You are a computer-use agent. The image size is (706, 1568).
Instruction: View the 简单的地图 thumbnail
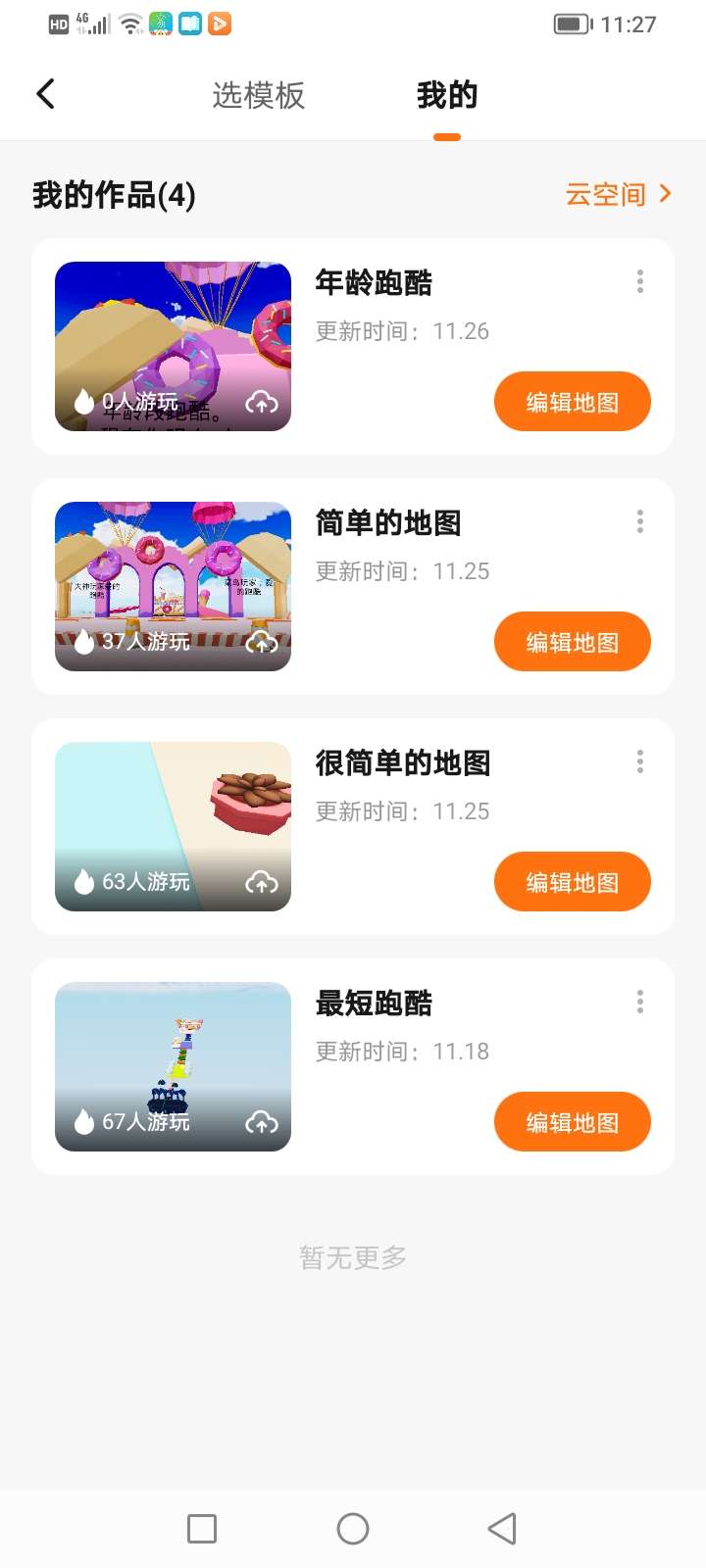pos(173,586)
